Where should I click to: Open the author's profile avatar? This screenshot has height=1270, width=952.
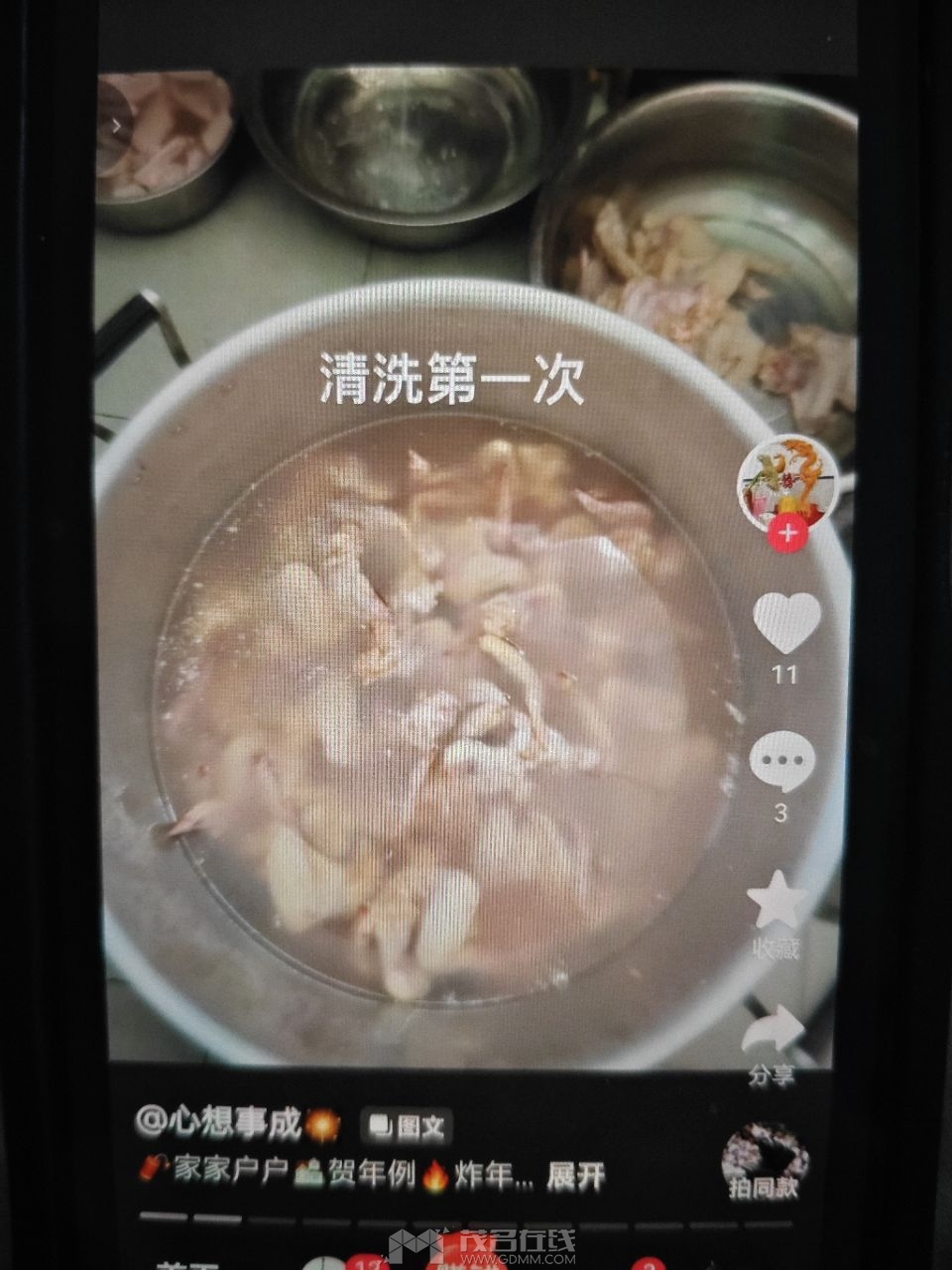click(x=787, y=480)
